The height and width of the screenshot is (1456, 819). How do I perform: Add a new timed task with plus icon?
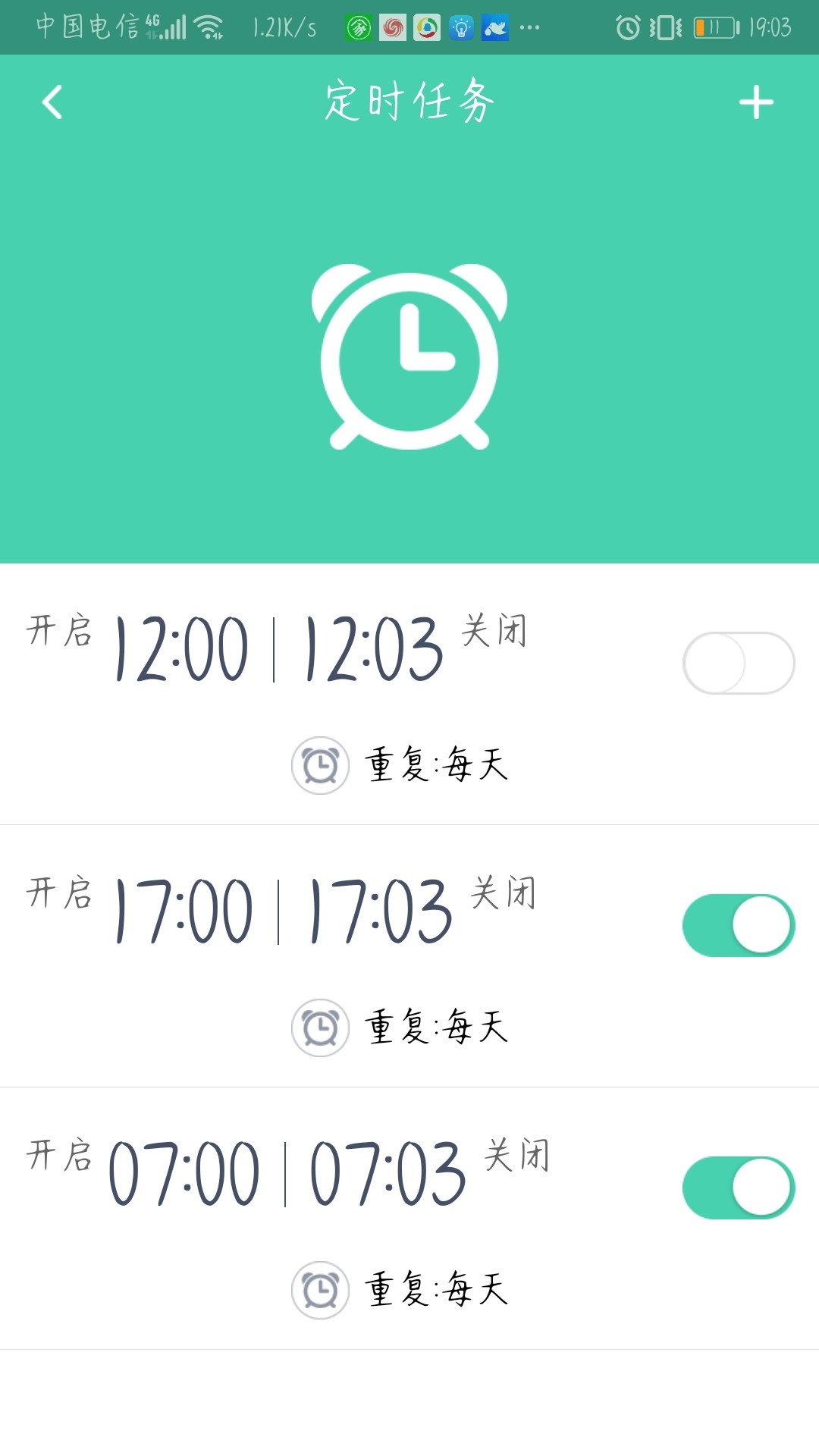coord(756,102)
